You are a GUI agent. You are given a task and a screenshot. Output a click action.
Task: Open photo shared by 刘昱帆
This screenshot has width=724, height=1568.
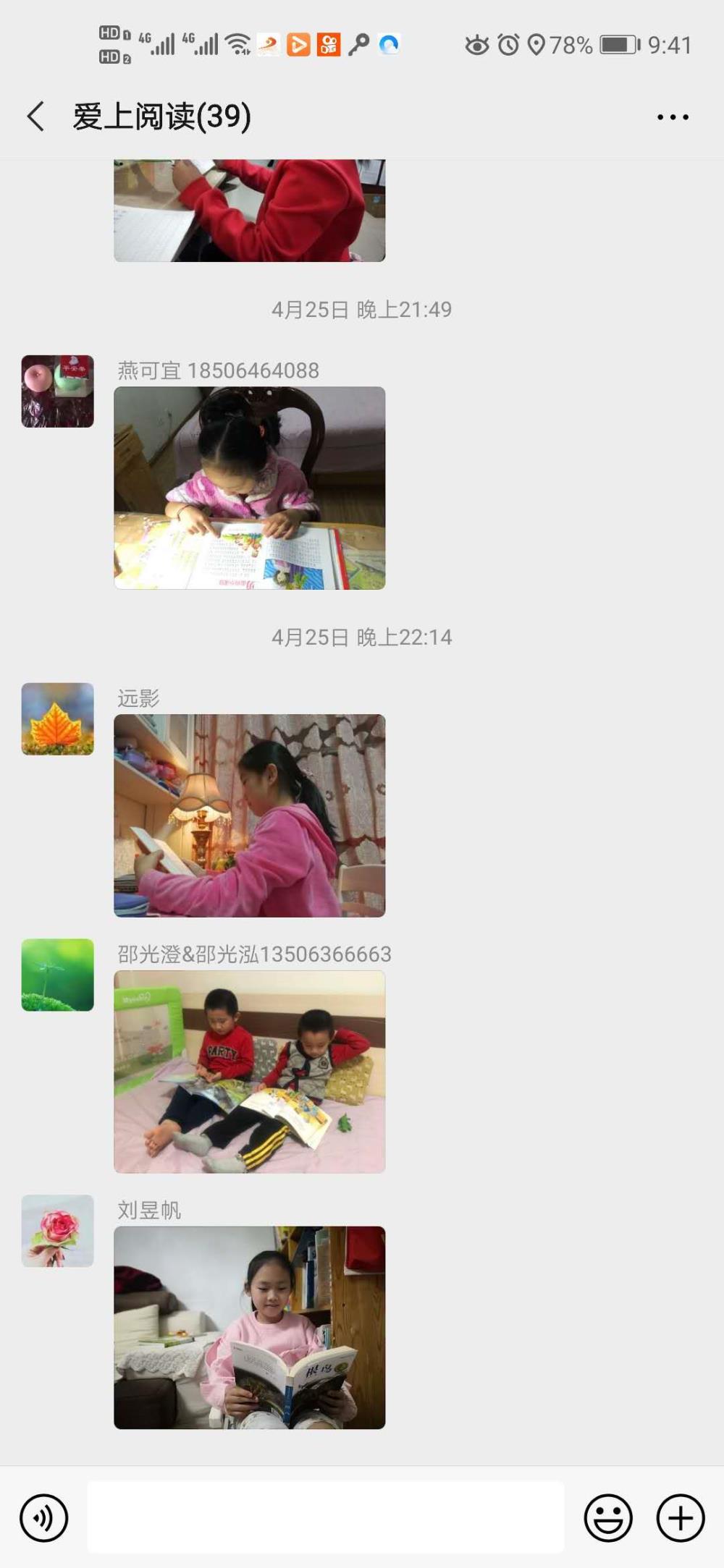coord(250,1327)
